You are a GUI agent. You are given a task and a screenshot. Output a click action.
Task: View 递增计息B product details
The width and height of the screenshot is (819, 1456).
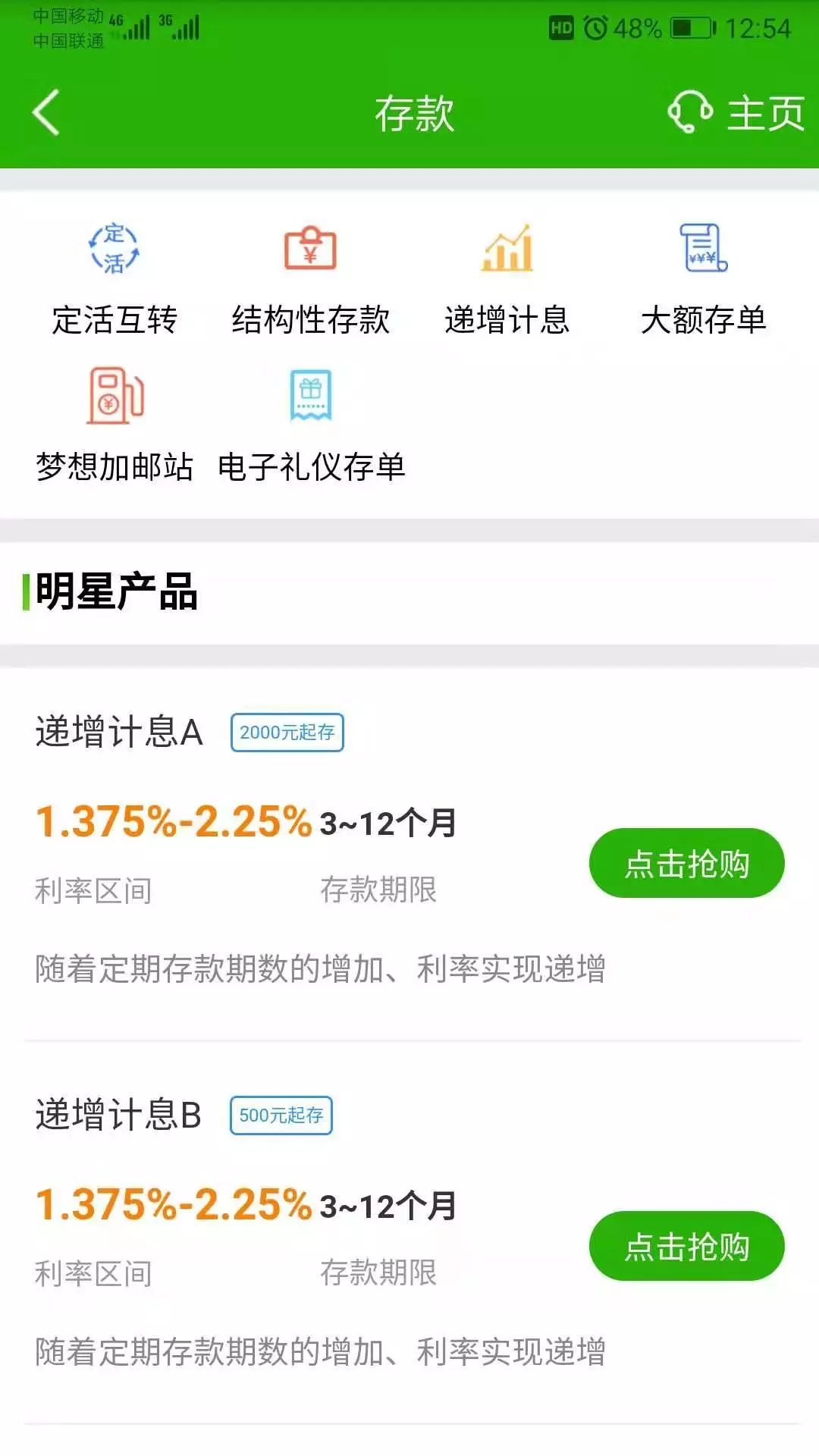(x=118, y=1115)
